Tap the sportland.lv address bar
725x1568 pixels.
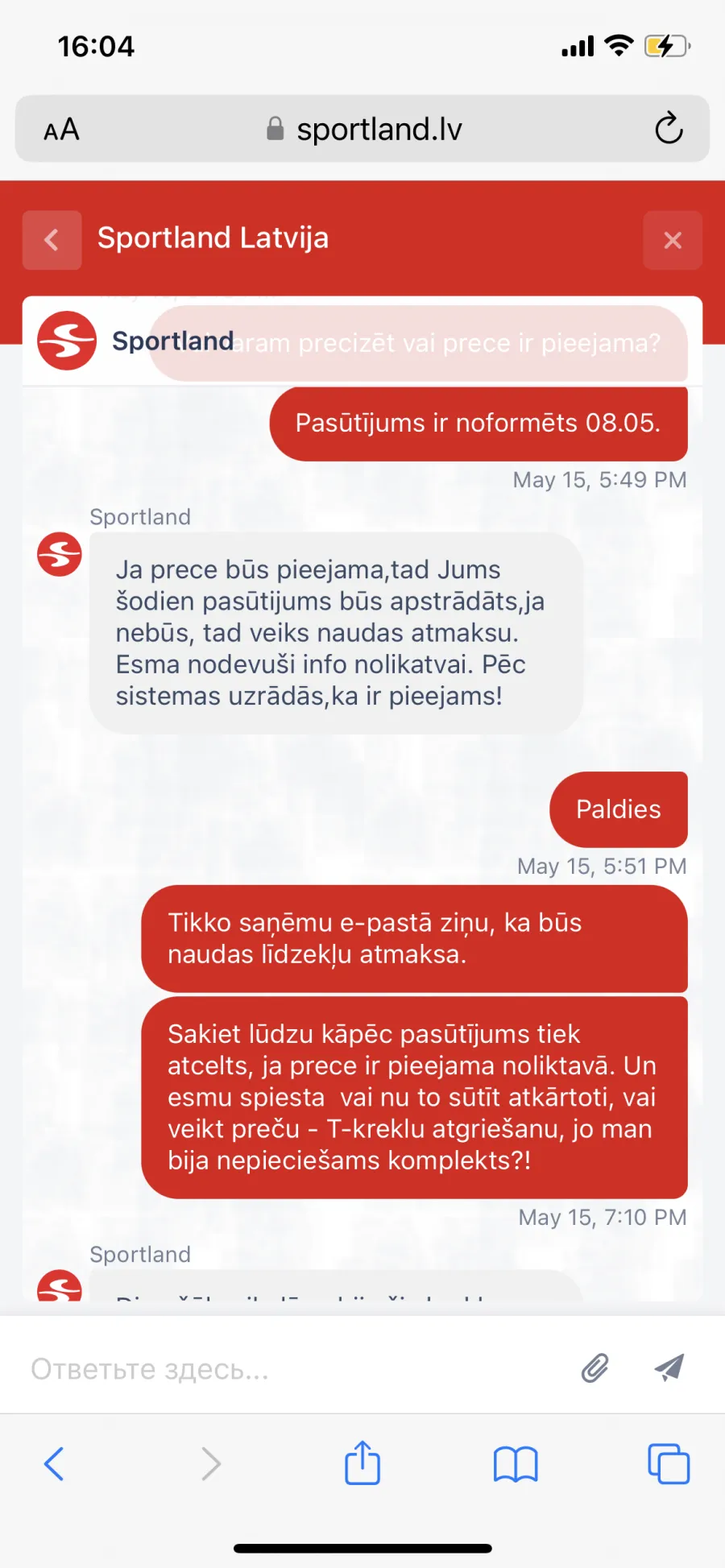point(362,129)
